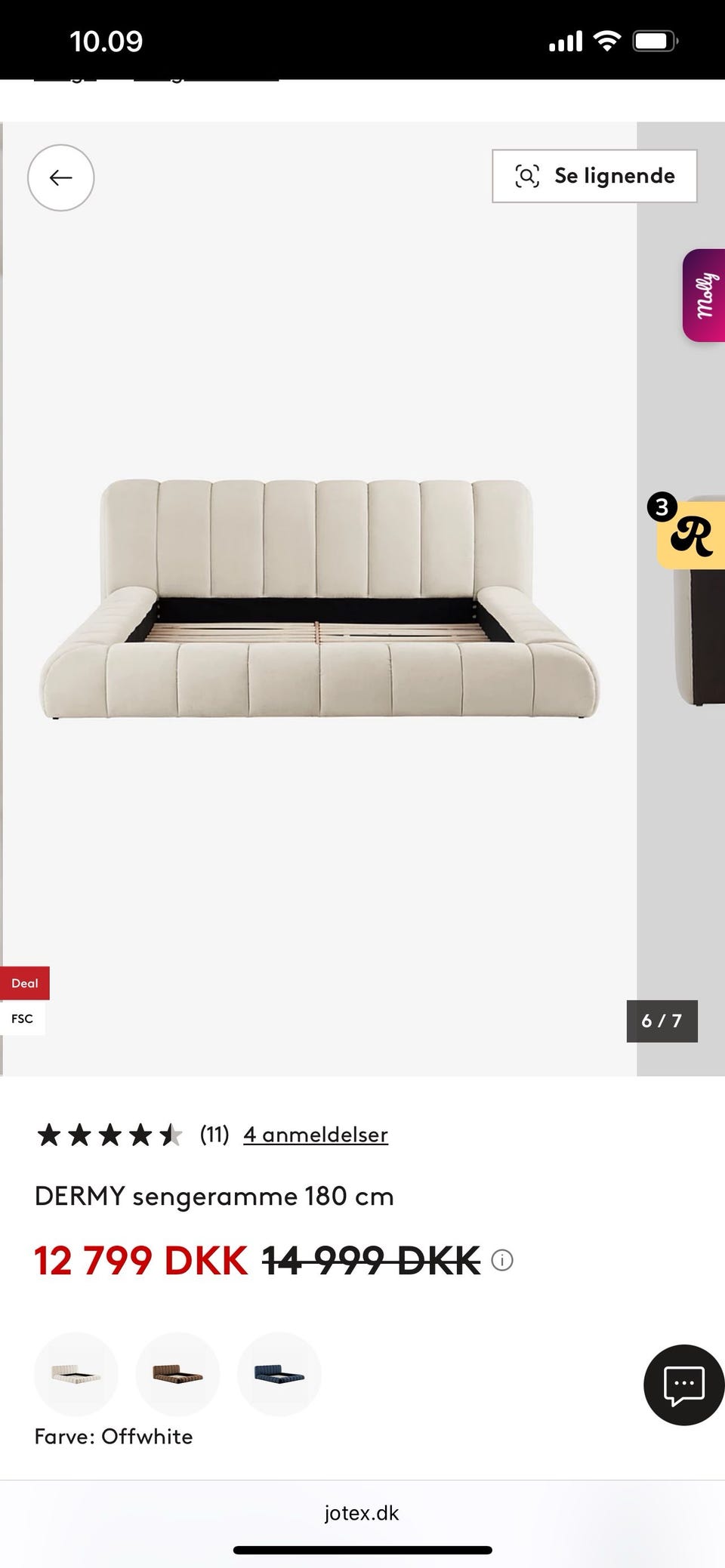
Task: Tap the jotex.dk address bar
Action: [x=362, y=1512]
